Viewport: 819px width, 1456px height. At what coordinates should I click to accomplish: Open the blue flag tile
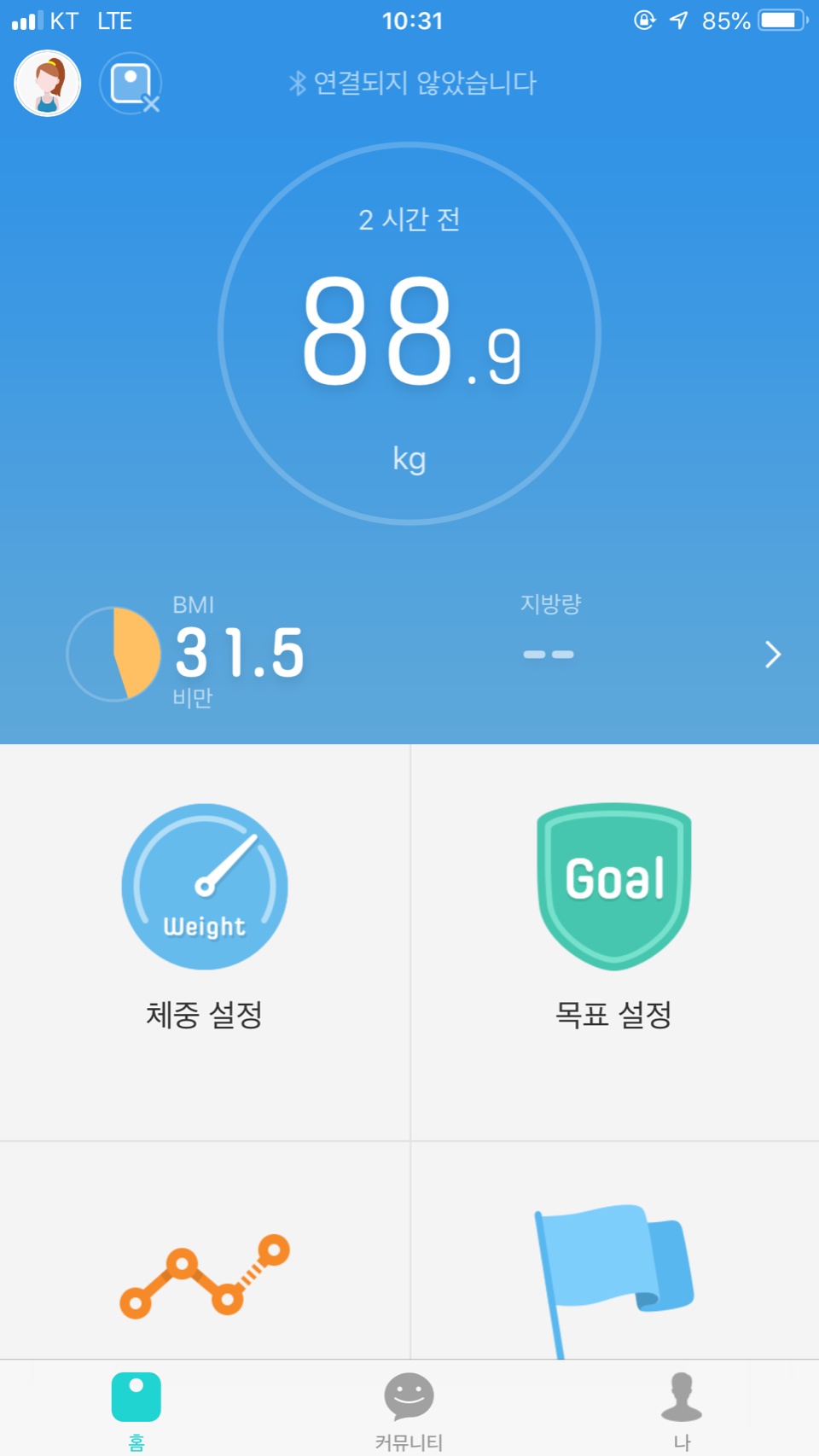tap(613, 1272)
